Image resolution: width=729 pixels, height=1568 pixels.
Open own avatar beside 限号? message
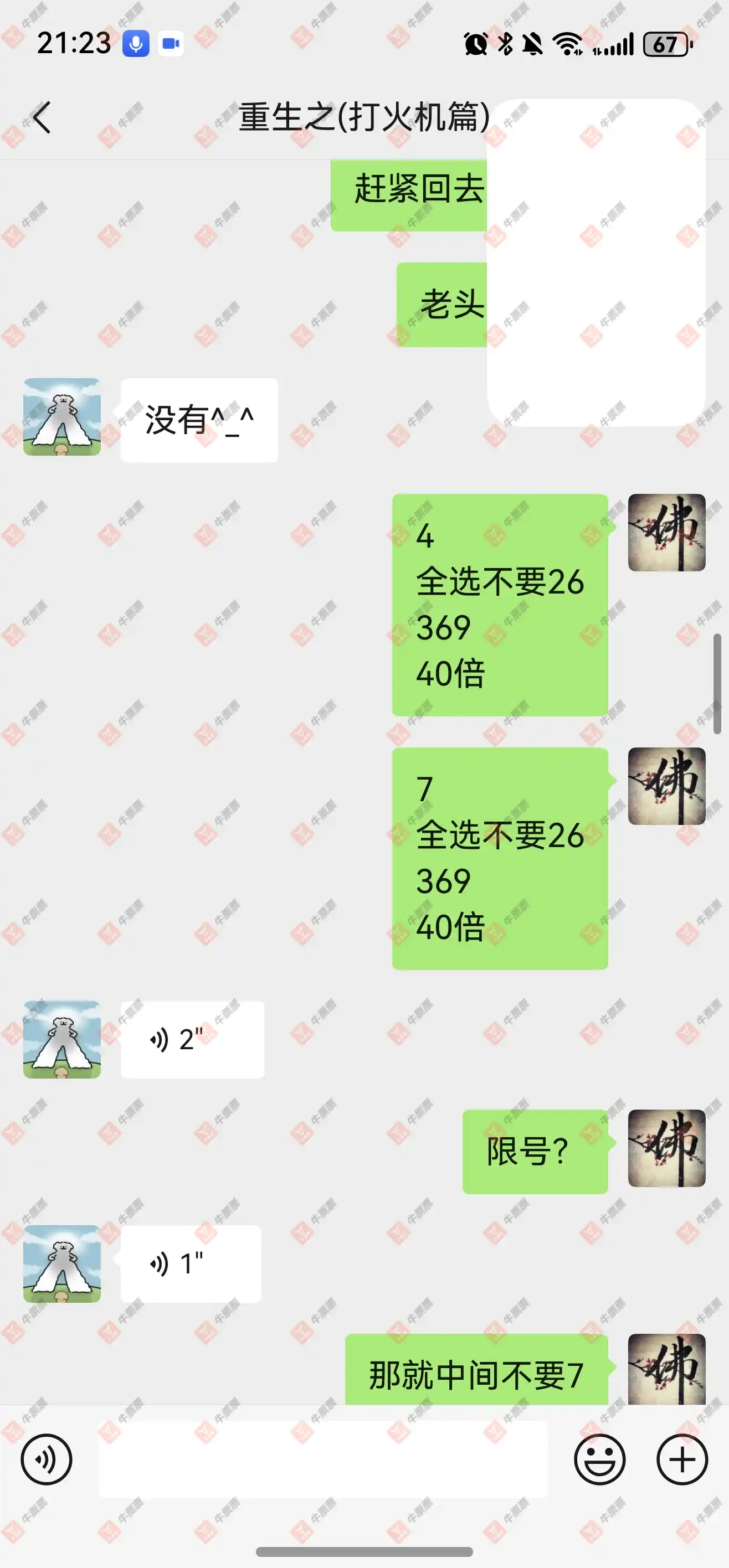tap(666, 1148)
